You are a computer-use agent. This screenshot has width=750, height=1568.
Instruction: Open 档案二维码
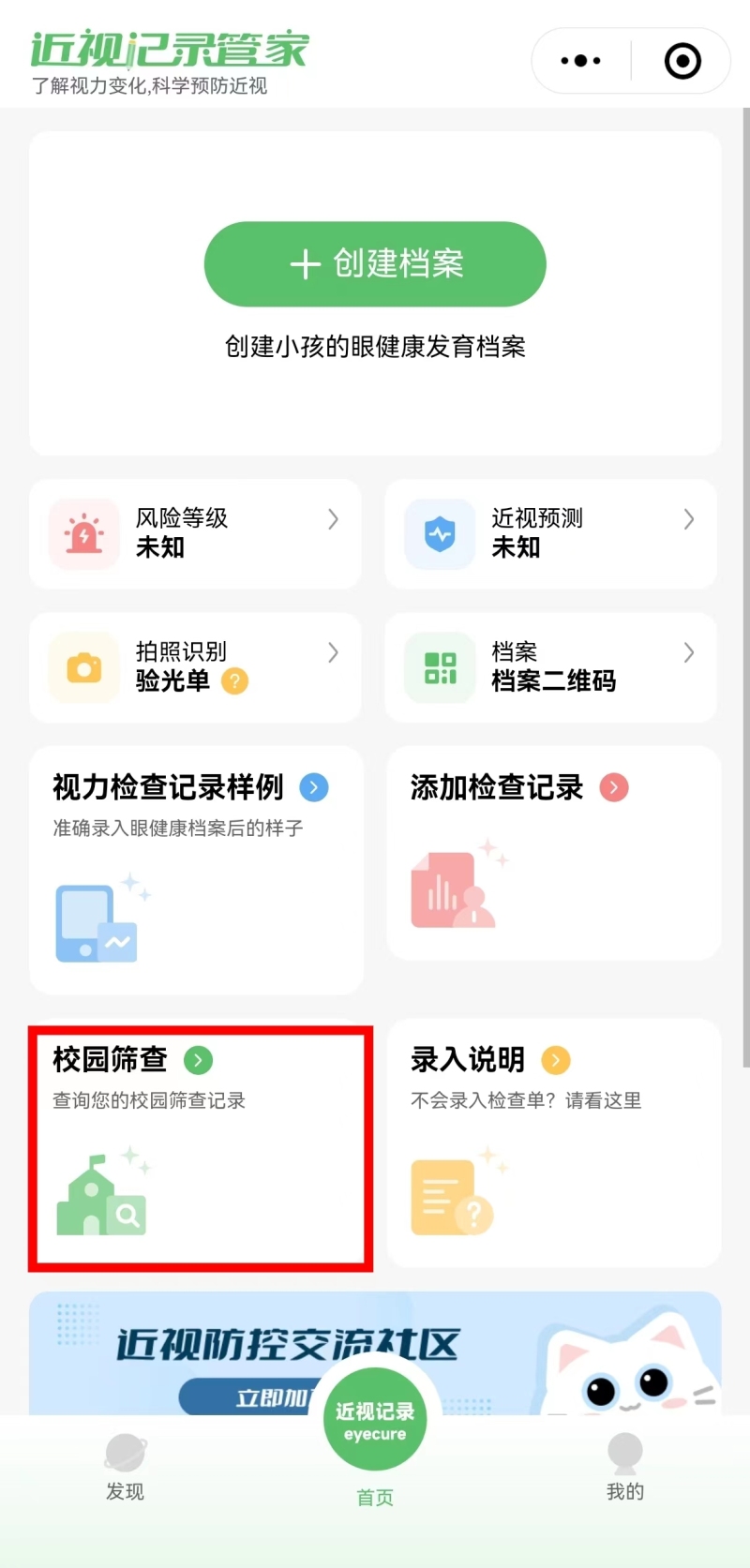551,667
